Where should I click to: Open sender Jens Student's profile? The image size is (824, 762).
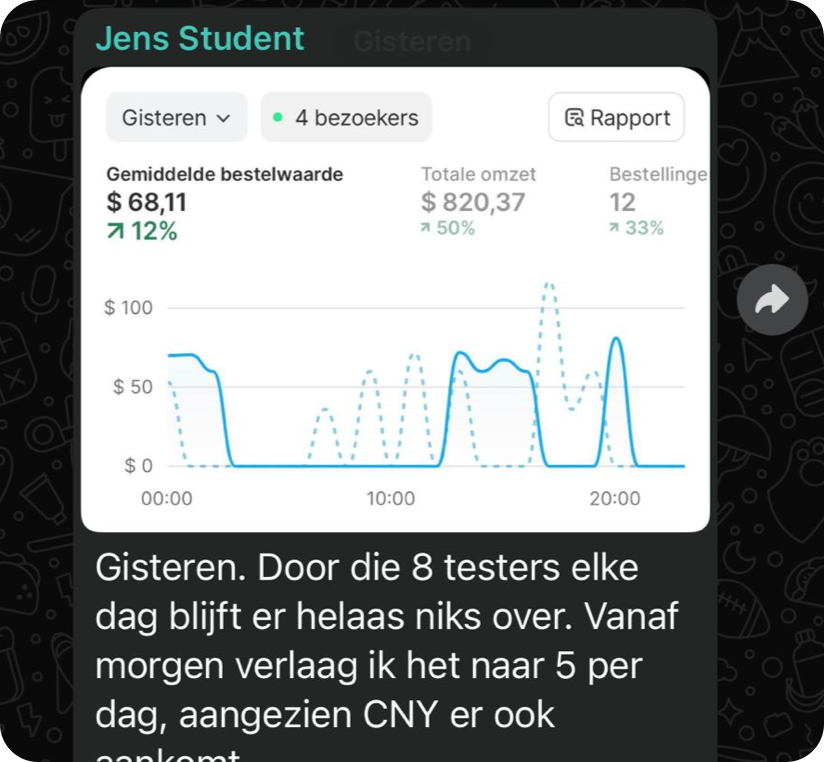(199, 39)
